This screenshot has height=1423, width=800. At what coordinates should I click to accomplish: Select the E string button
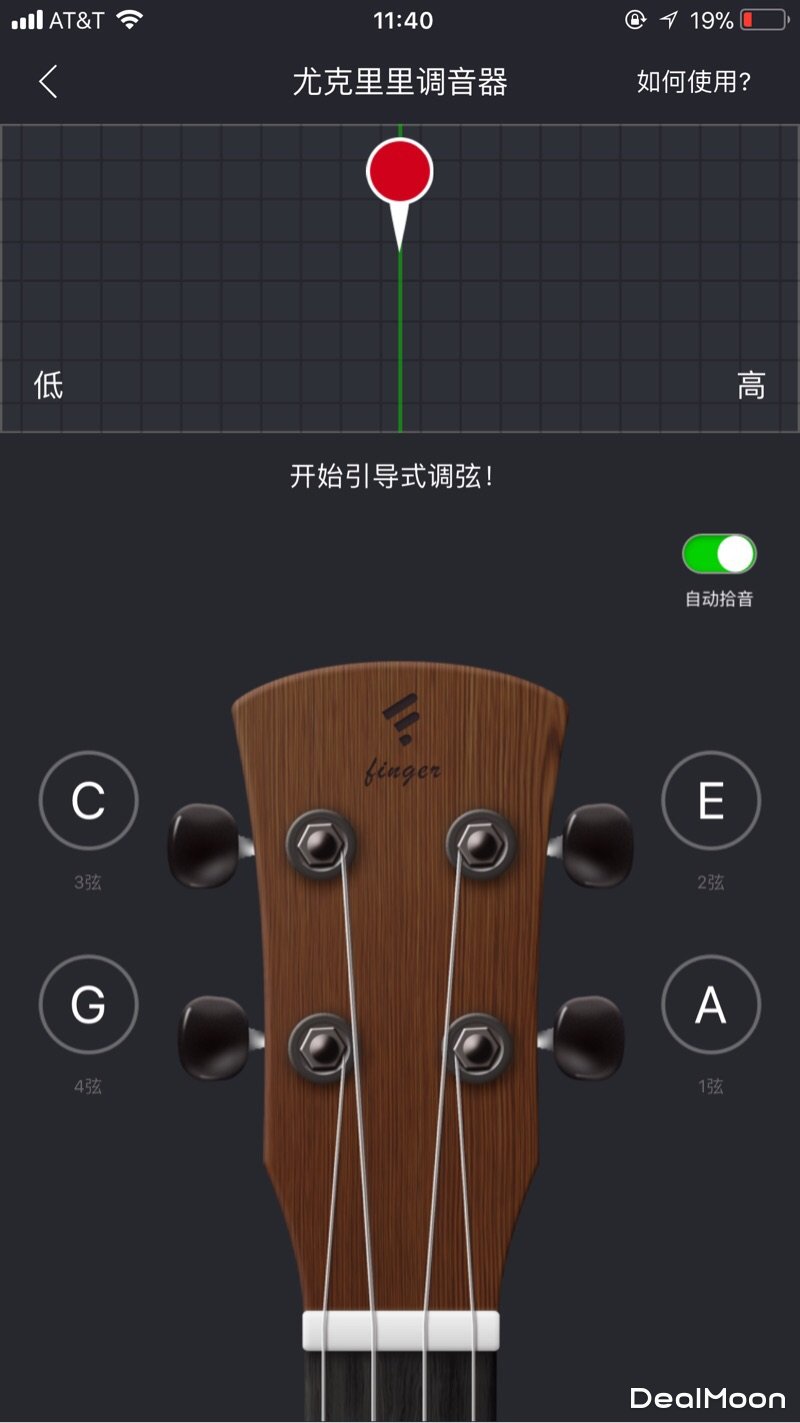point(711,801)
